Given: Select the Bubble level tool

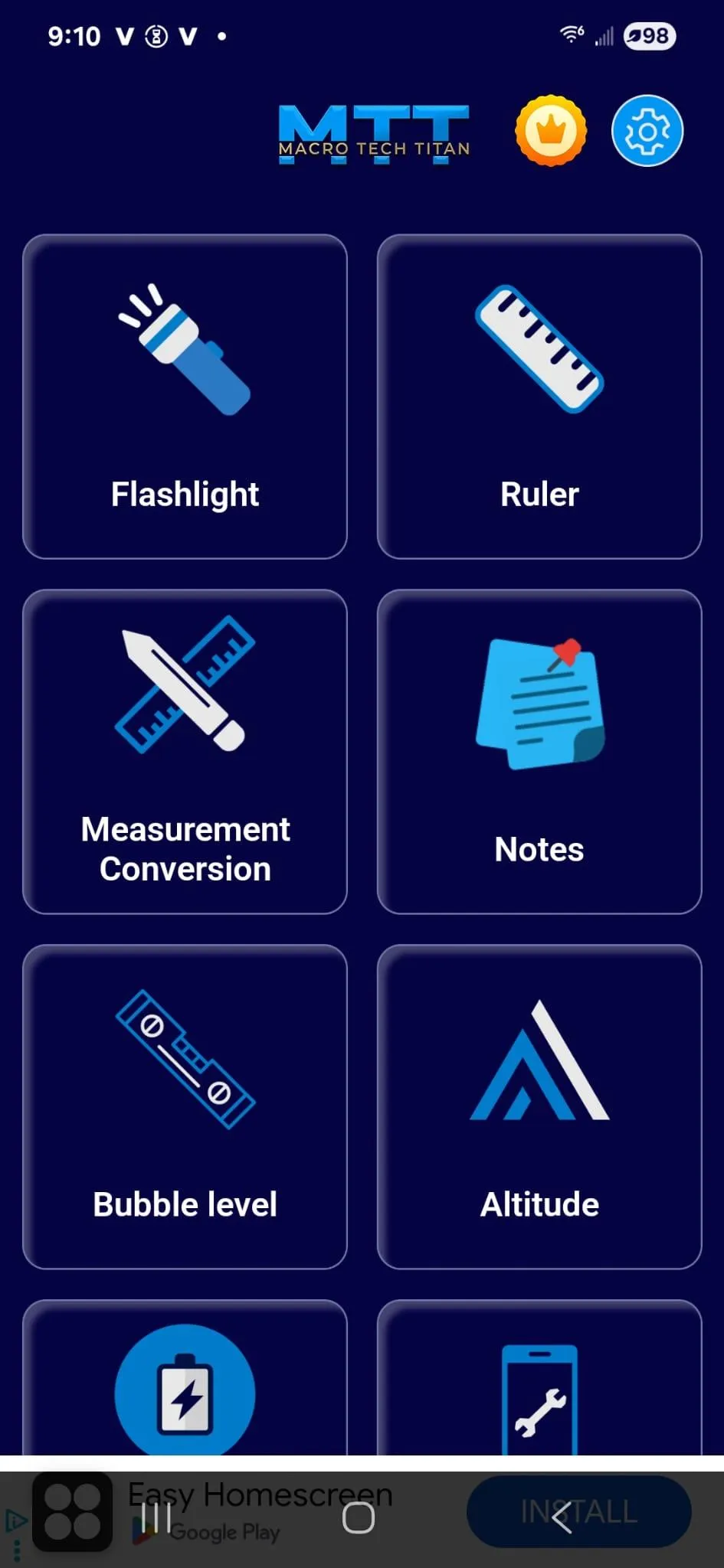Looking at the screenshot, I should 185,1107.
